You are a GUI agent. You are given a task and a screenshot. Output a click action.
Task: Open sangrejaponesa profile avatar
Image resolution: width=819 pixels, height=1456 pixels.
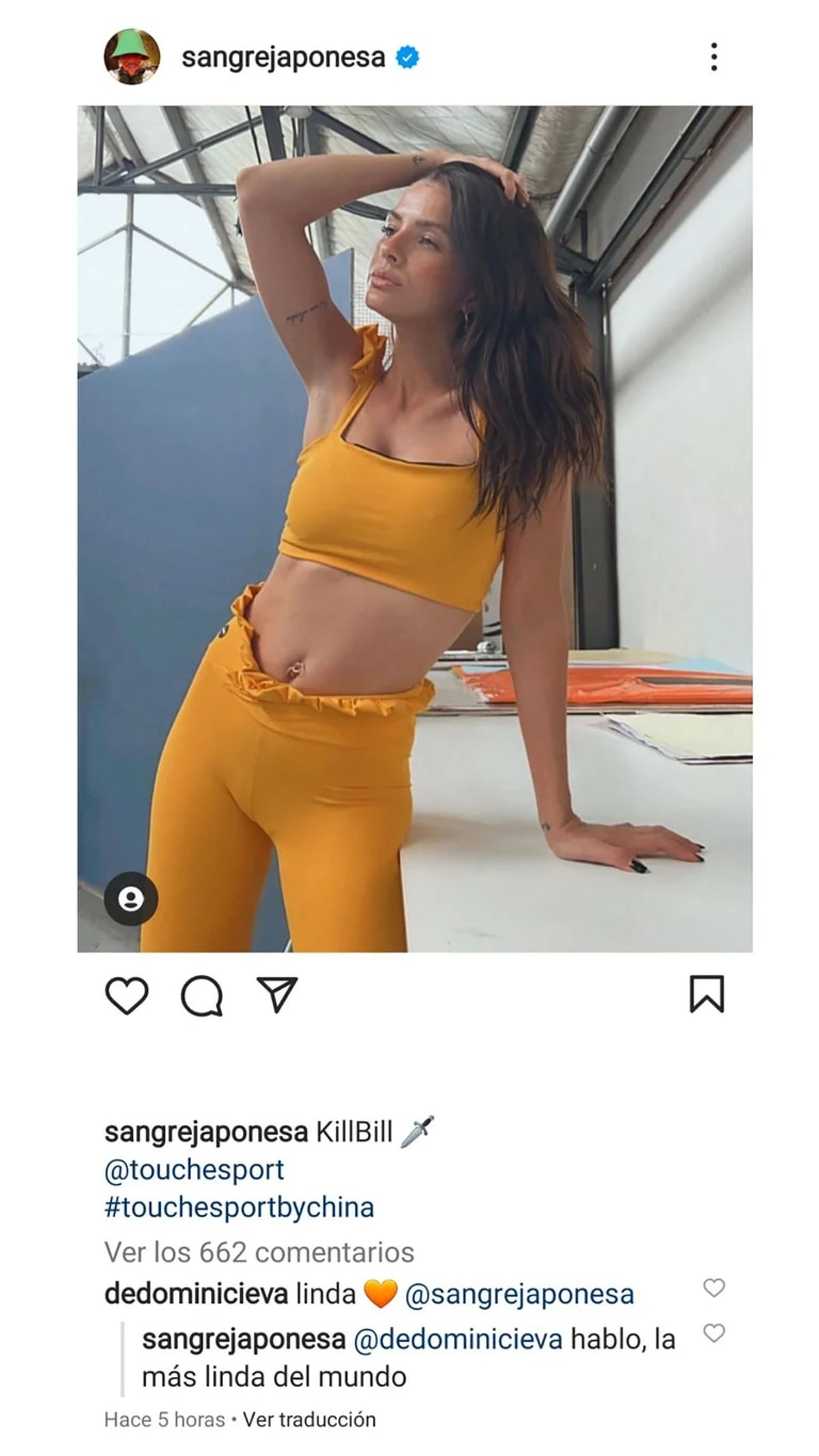[132, 57]
